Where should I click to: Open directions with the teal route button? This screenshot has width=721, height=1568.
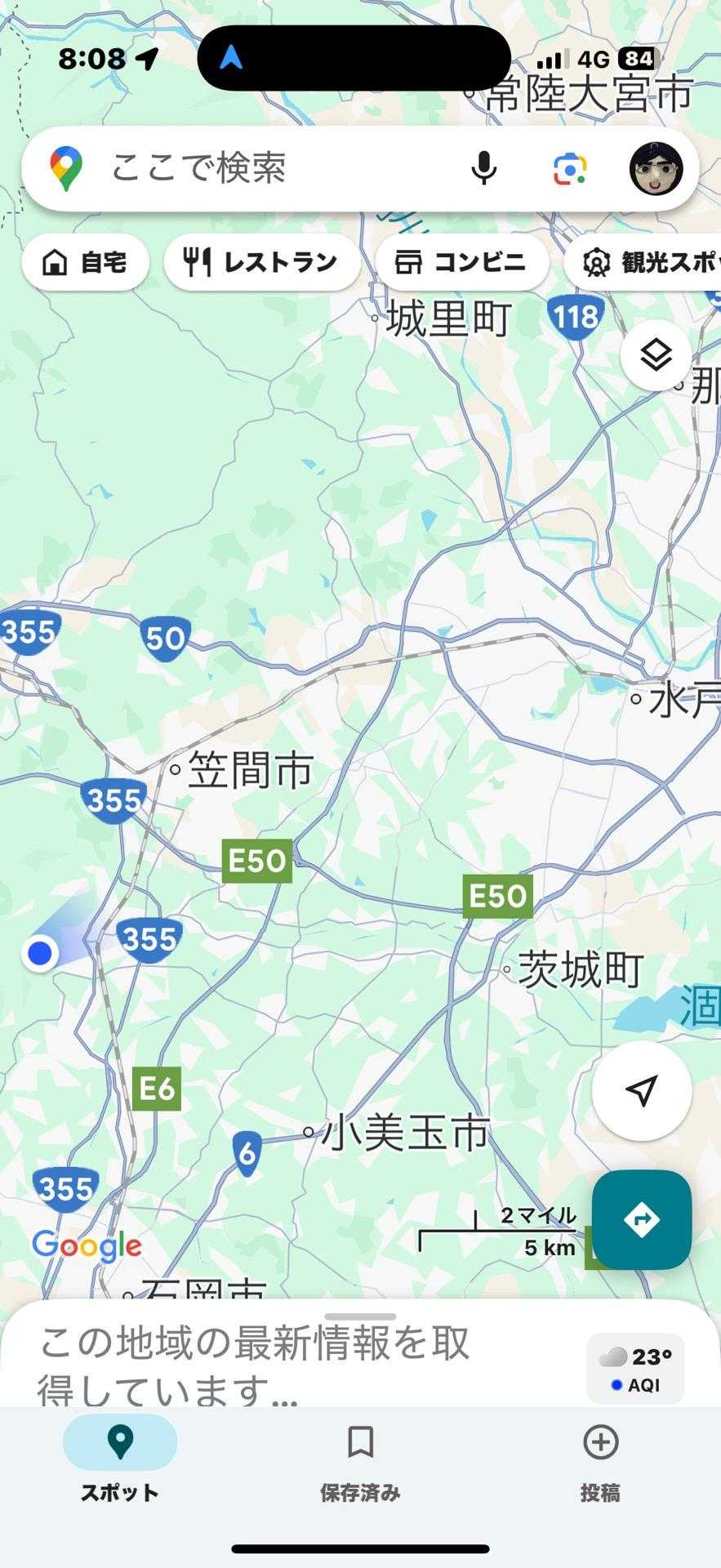coord(642,1219)
